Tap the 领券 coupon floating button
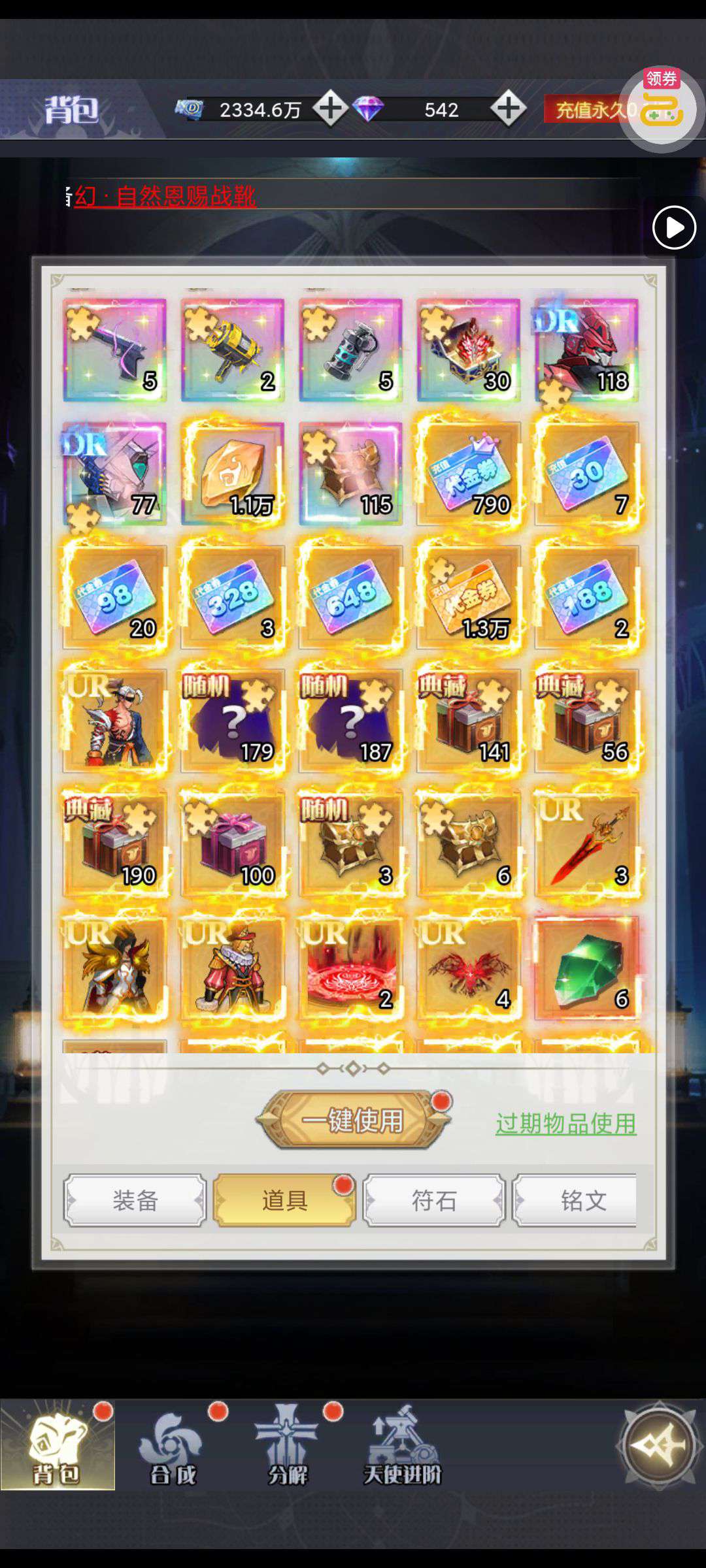This screenshot has width=706, height=1568. (662, 108)
